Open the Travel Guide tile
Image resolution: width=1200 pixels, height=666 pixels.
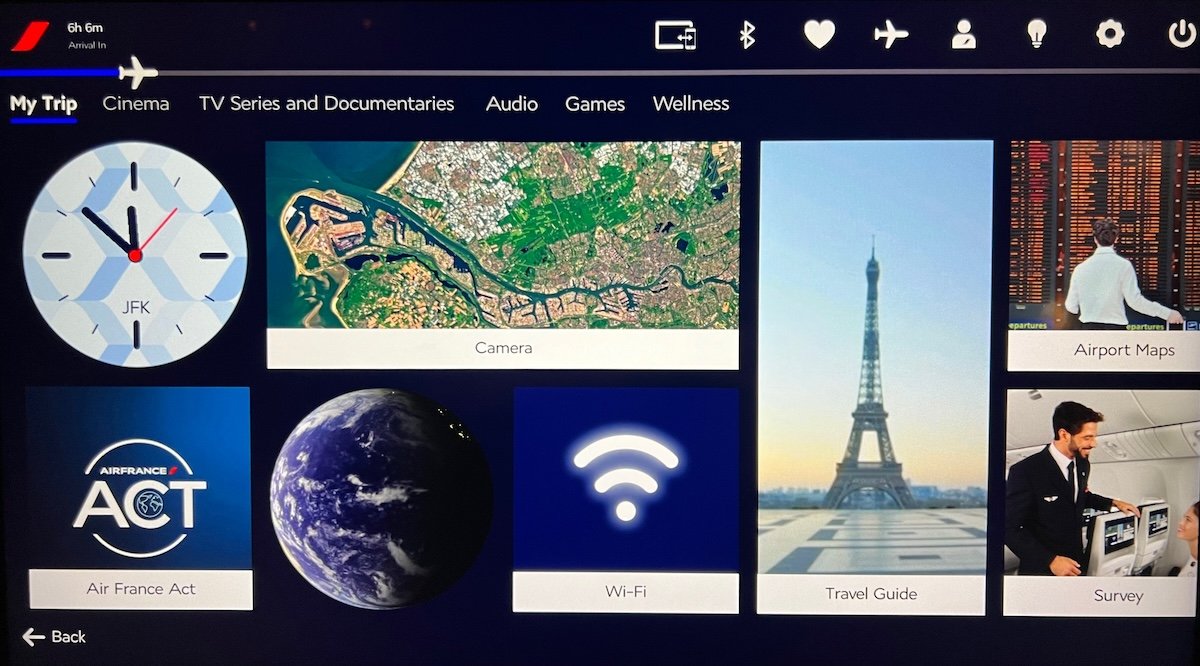[871, 377]
